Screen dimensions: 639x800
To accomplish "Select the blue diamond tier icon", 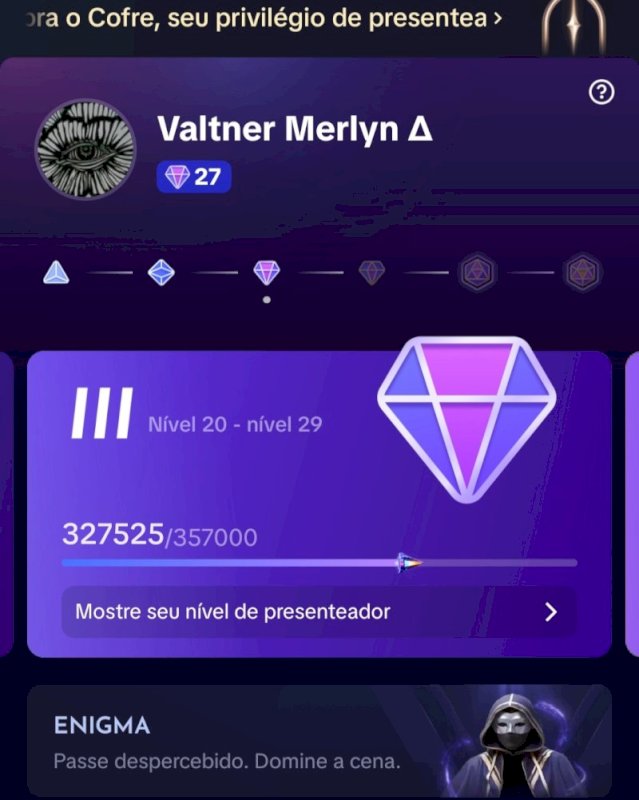I will click(x=161, y=271).
